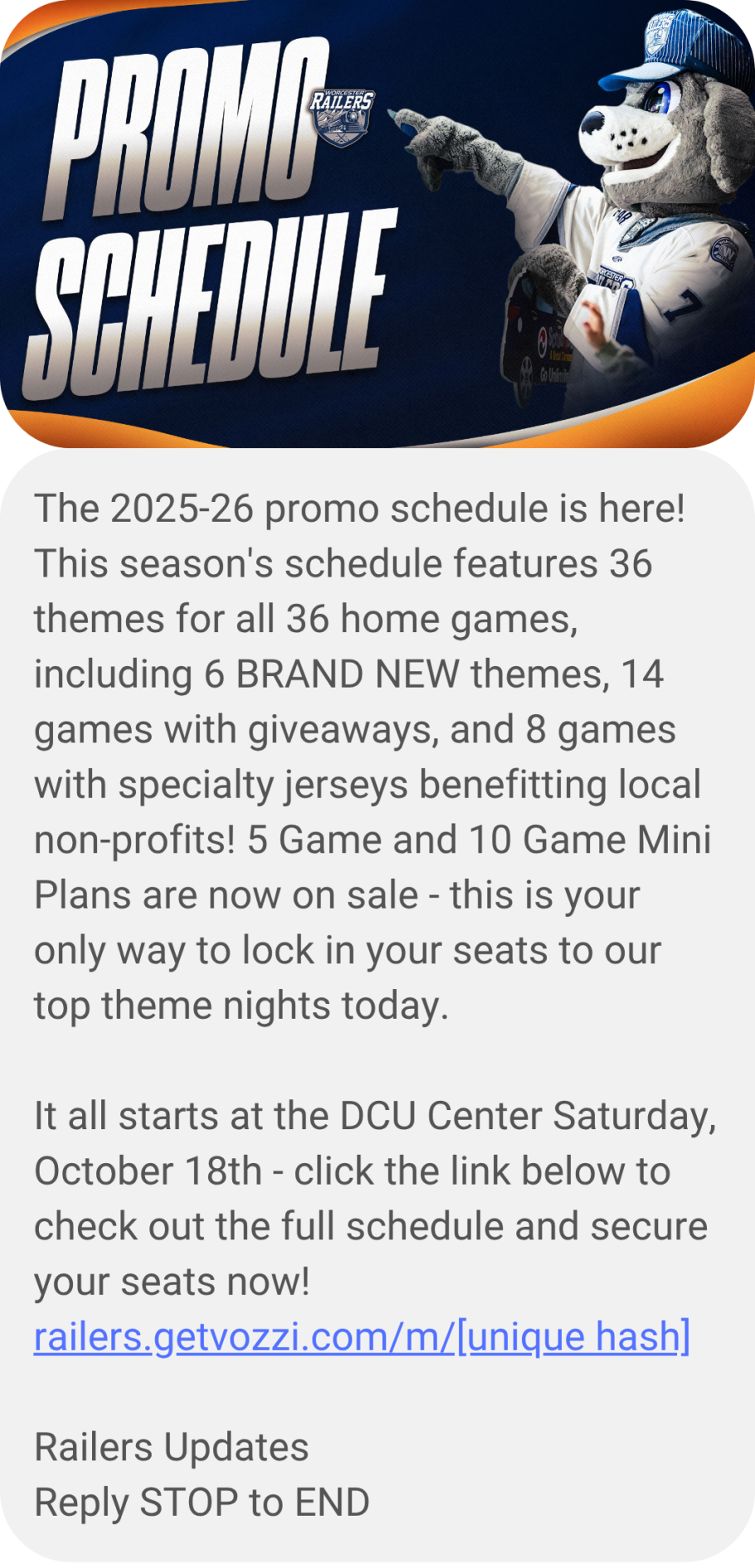Open the railers.getvozzi.com schedule link
Screen dimensions: 755x1568
(x=362, y=1337)
